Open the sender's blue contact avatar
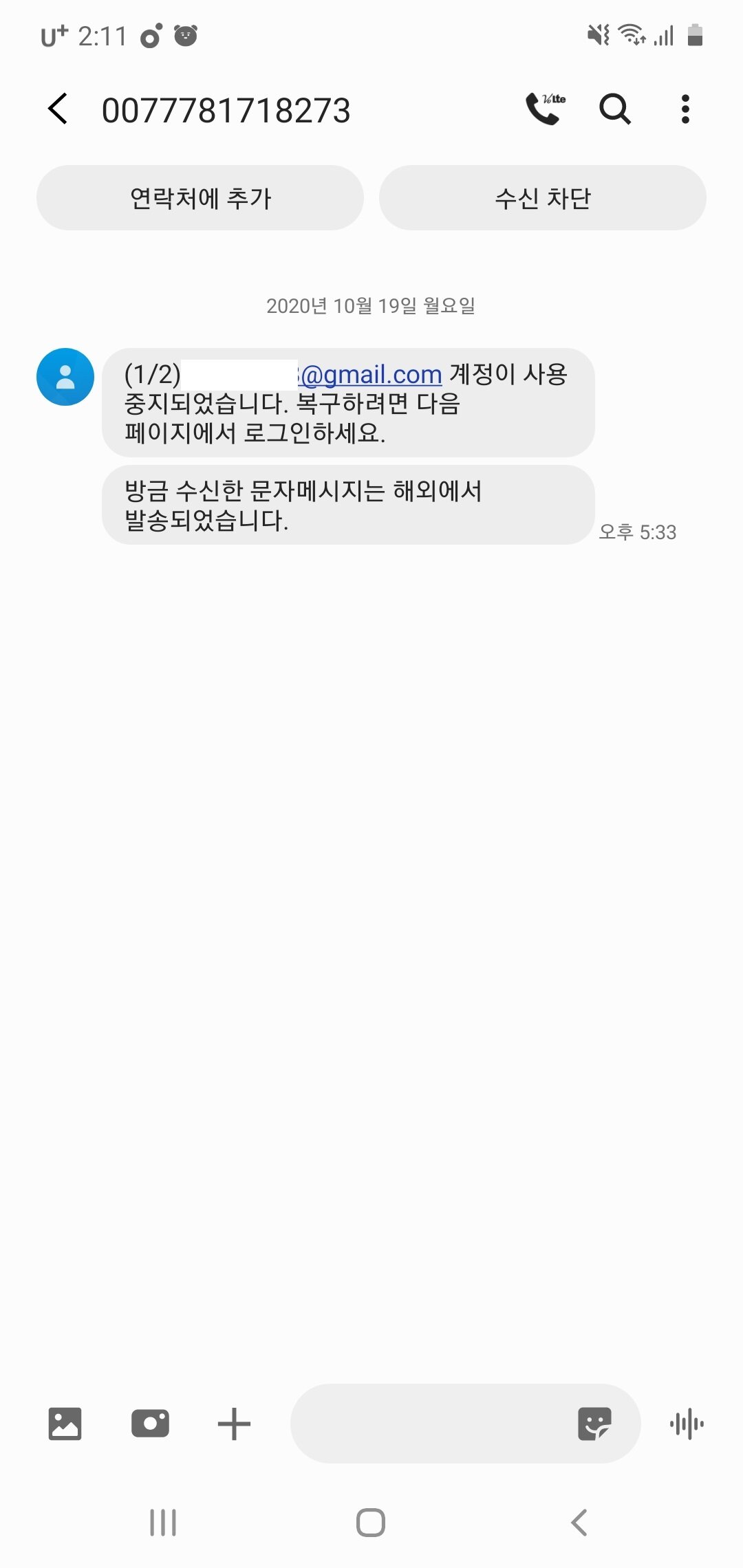The image size is (743, 1568). click(x=65, y=377)
